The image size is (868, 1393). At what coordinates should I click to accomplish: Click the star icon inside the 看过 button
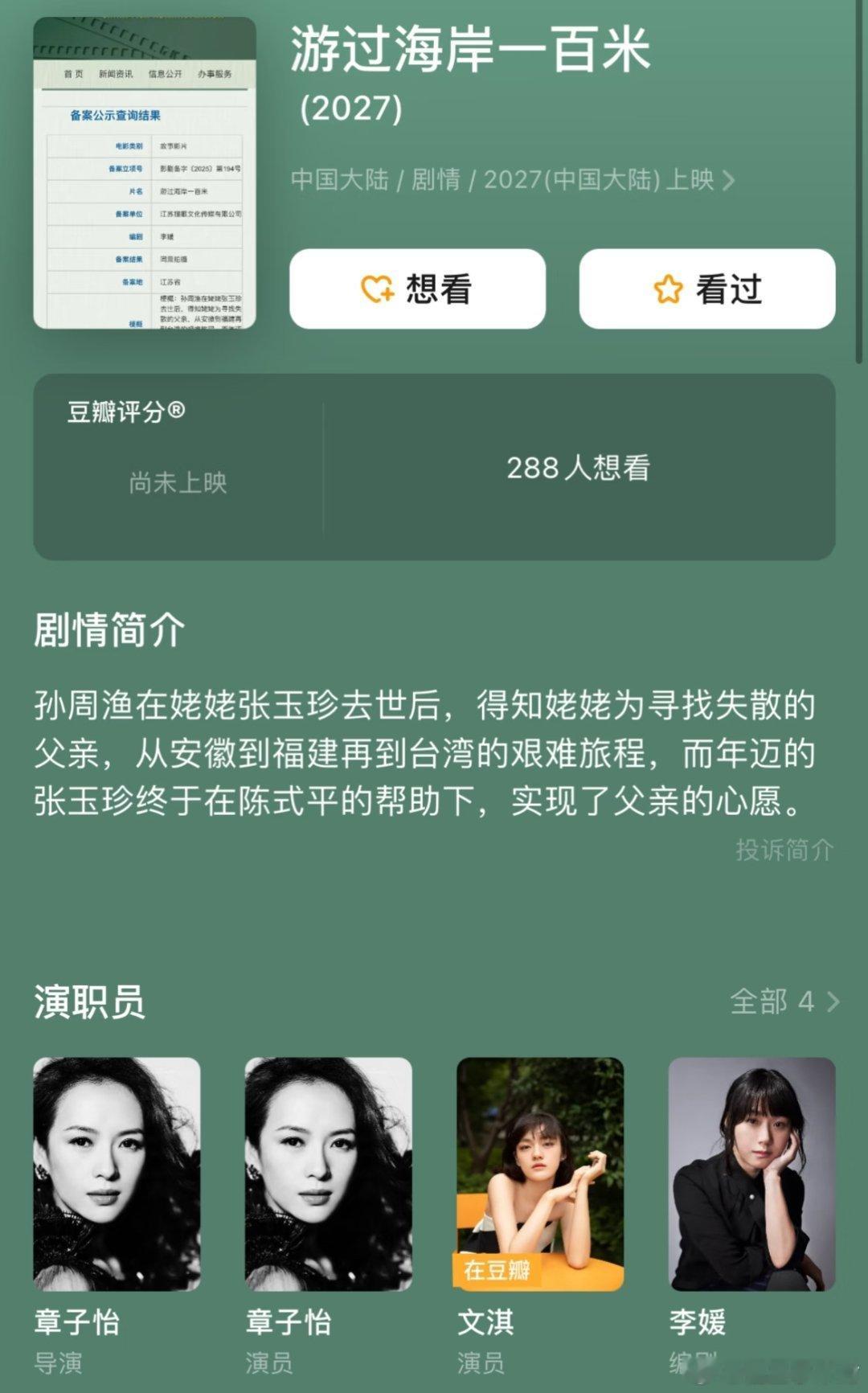[x=667, y=289]
